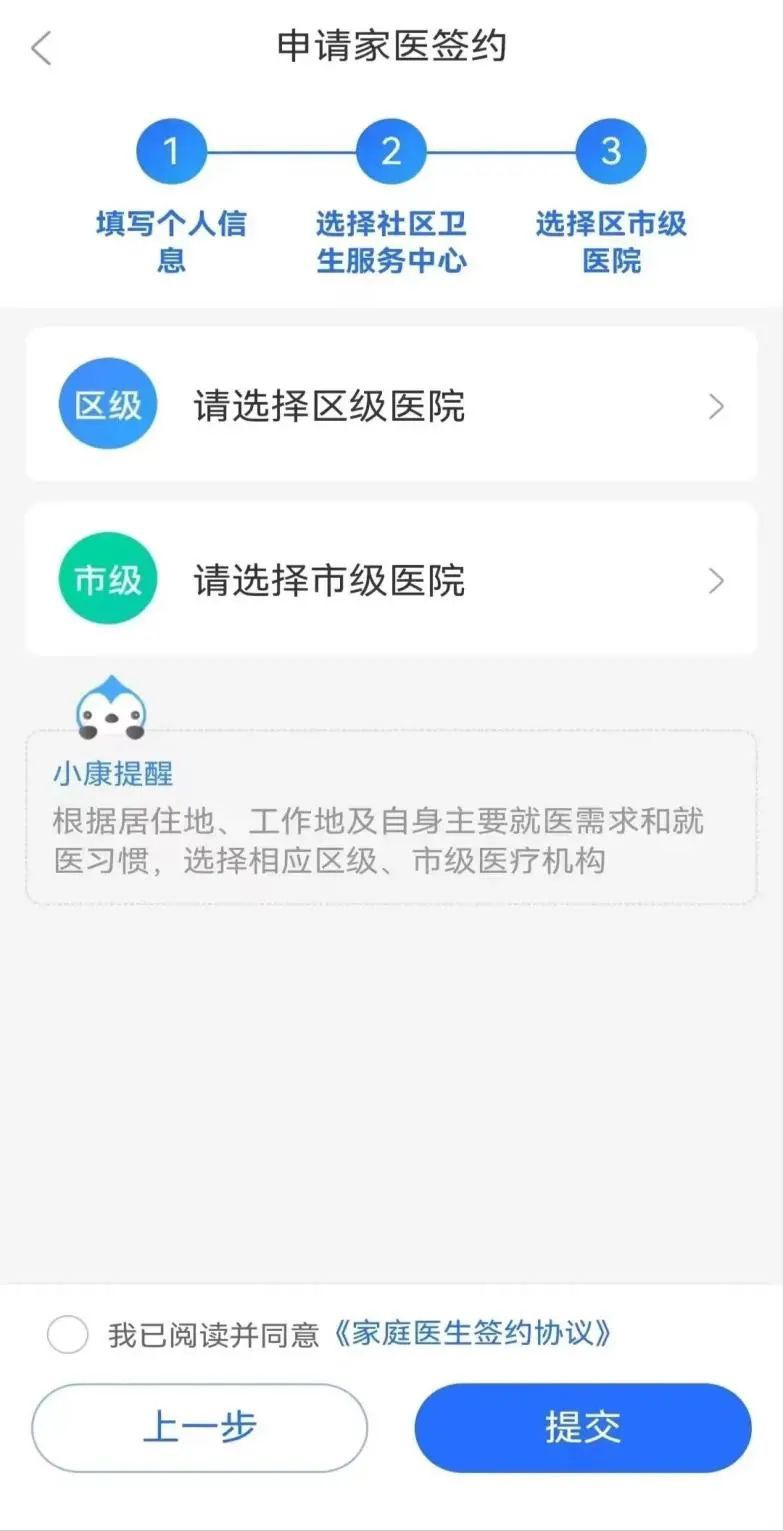Tap the 上一步 button
This screenshot has height=1531, width=783.
199,1427
